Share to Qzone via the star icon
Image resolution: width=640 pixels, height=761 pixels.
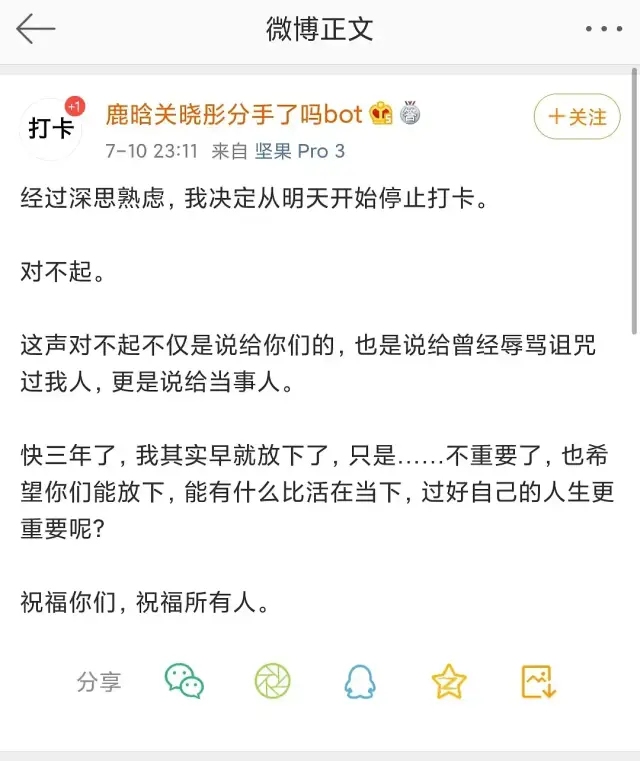click(449, 681)
